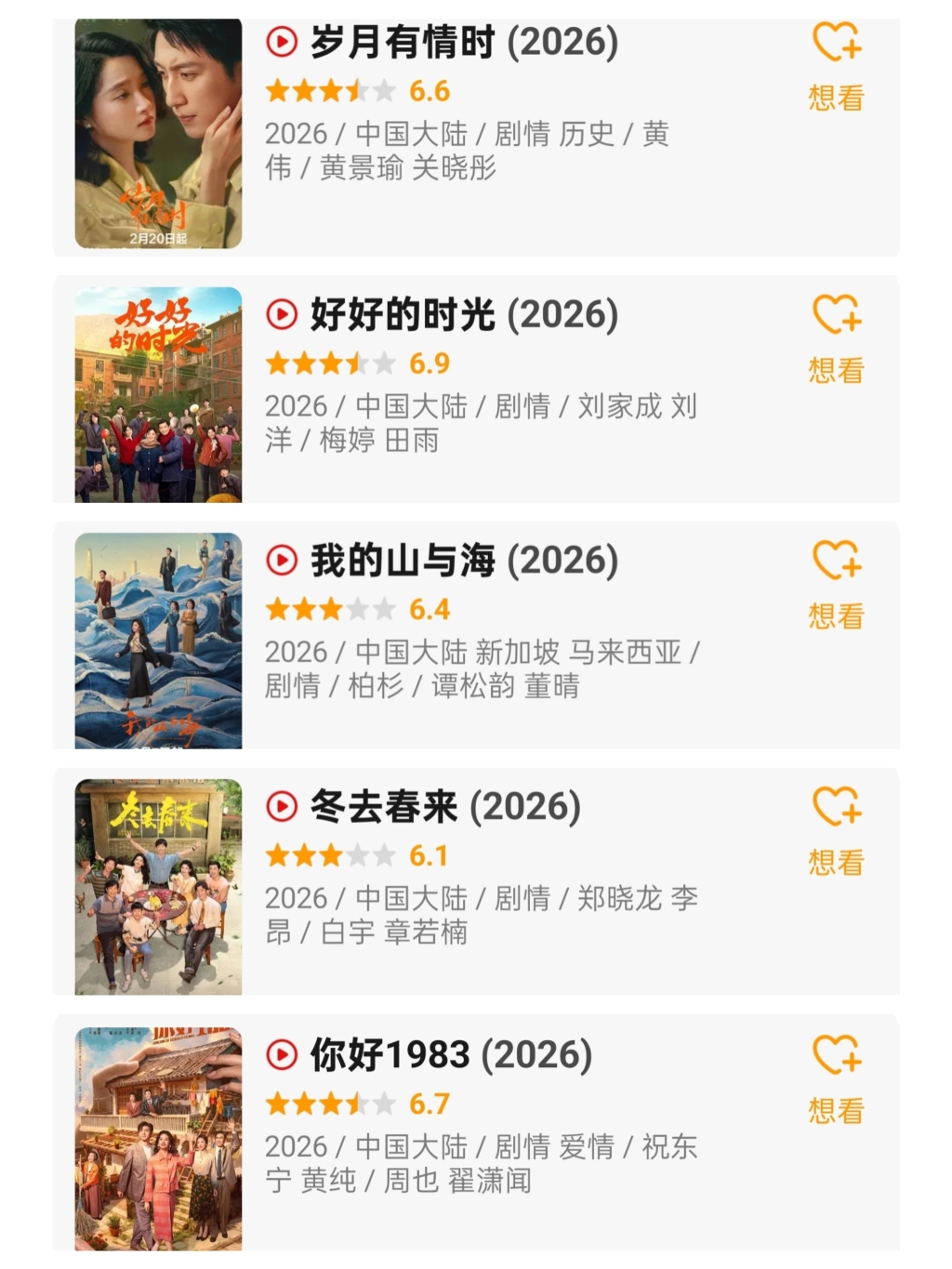The width and height of the screenshot is (952, 1269).
Task: Add 你好1983 to your 想看 list
Action: tap(837, 1078)
